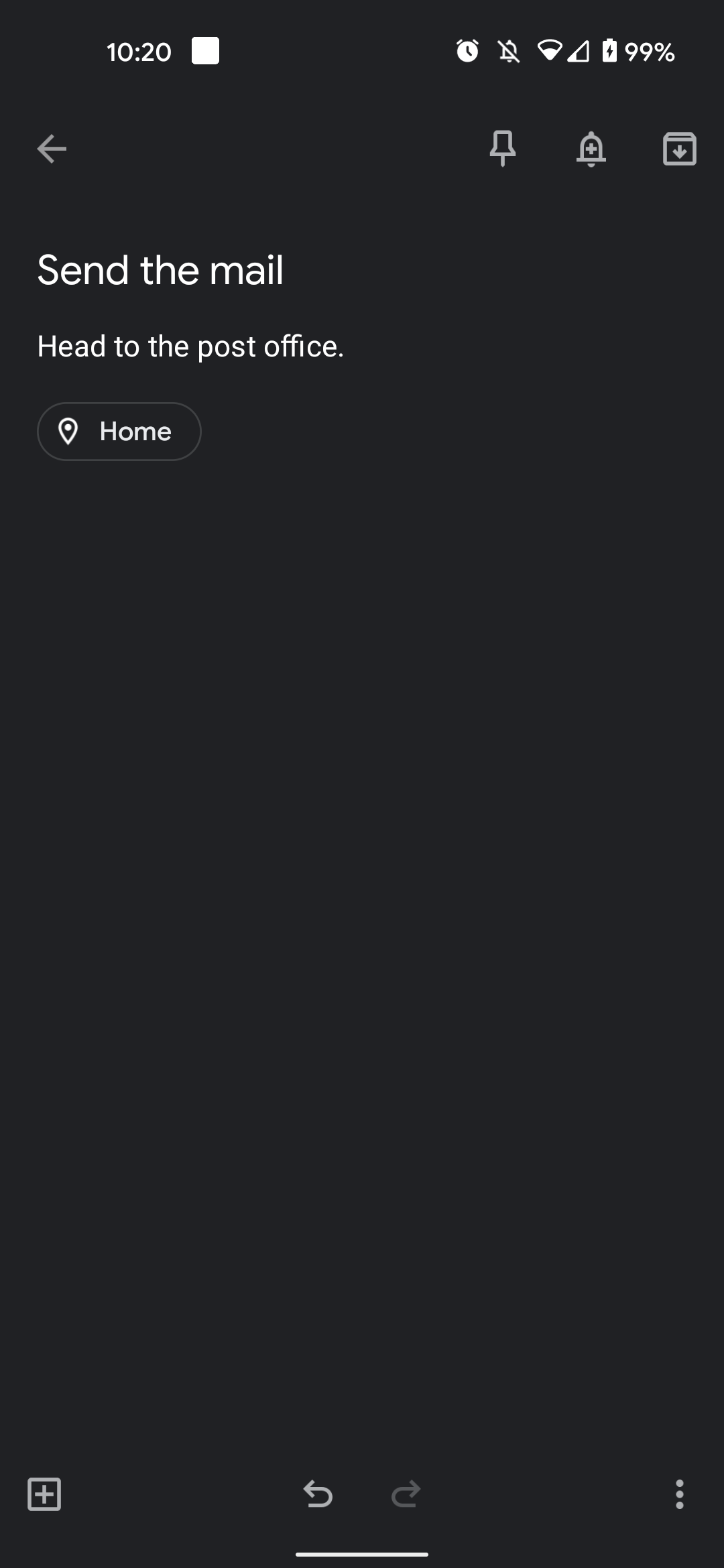Image resolution: width=724 pixels, height=1568 pixels.
Task: Toggle archive status for this note
Action: click(679, 149)
